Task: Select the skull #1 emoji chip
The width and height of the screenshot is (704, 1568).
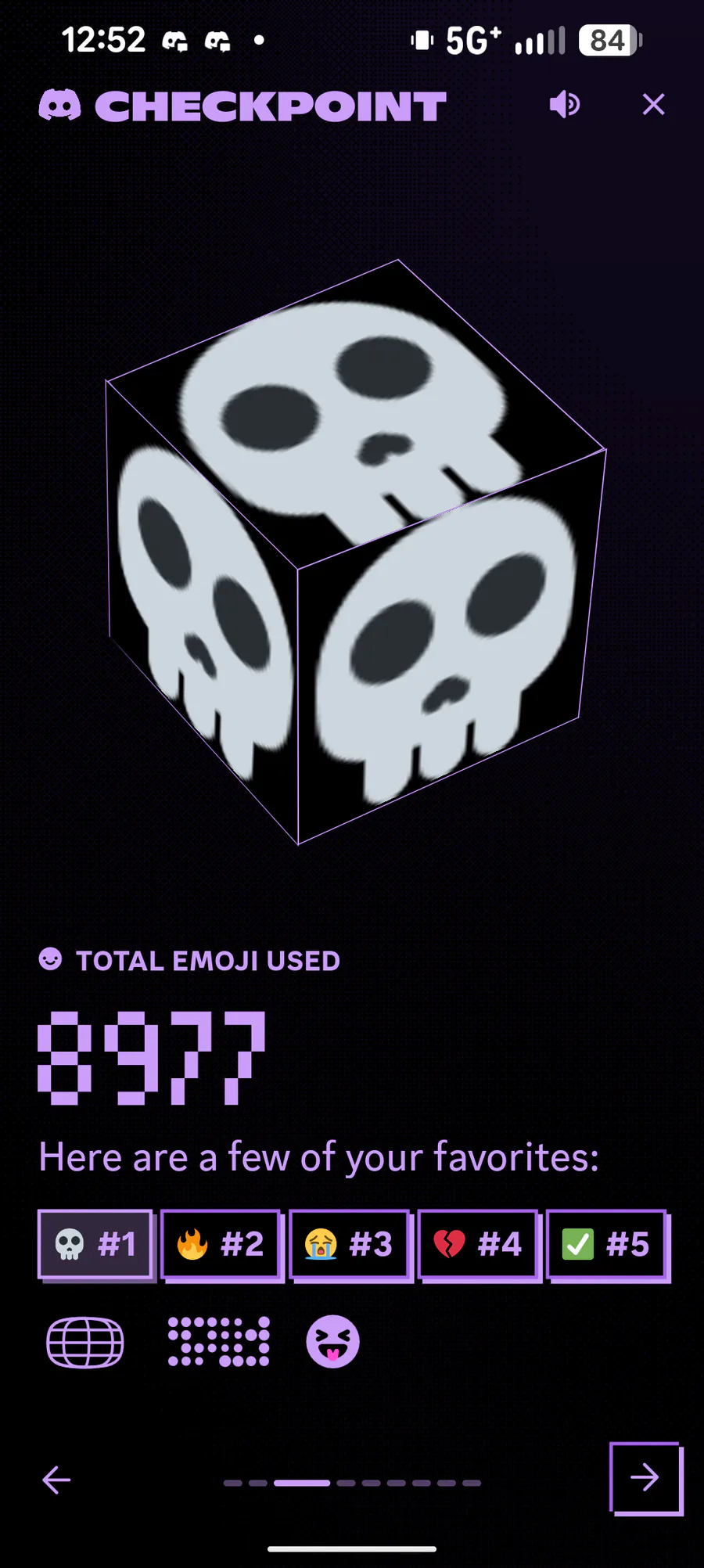Action: tap(95, 1244)
